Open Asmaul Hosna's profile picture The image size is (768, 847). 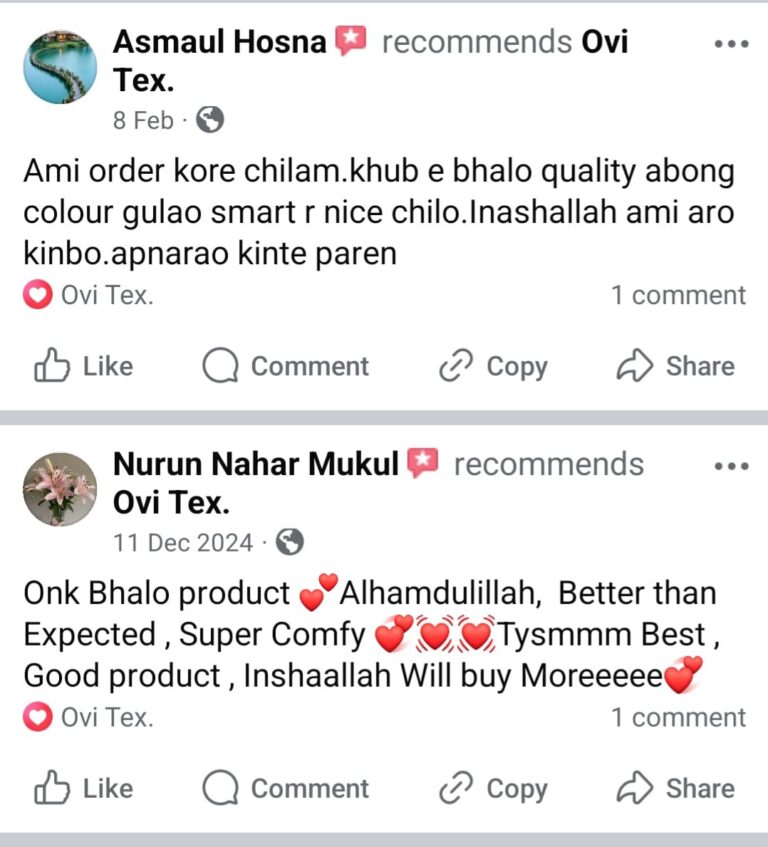point(60,67)
